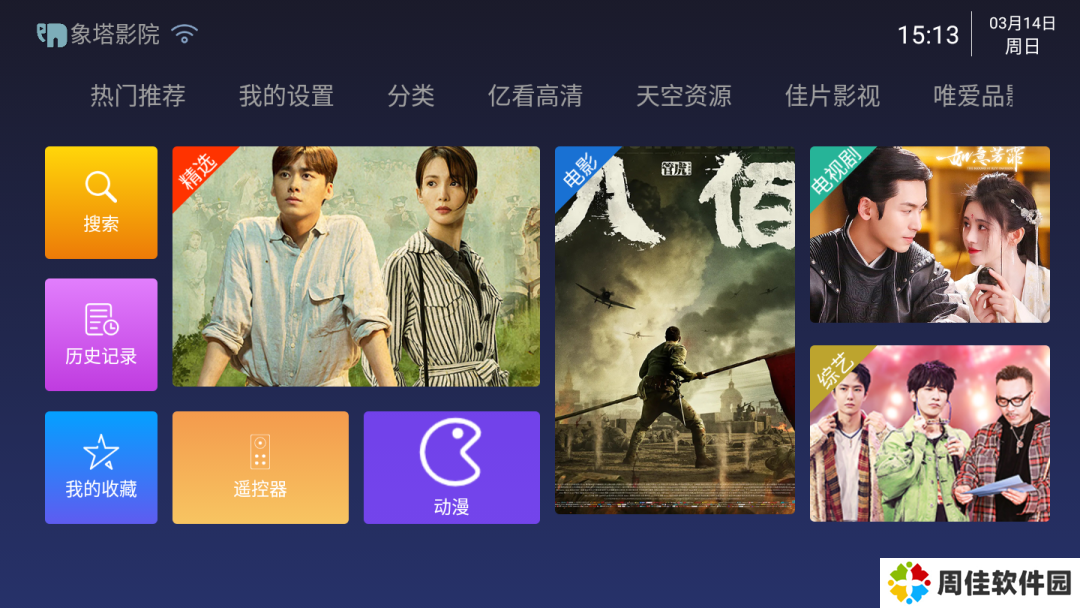
Task: Open the 动漫 anime section
Action: click(x=451, y=467)
